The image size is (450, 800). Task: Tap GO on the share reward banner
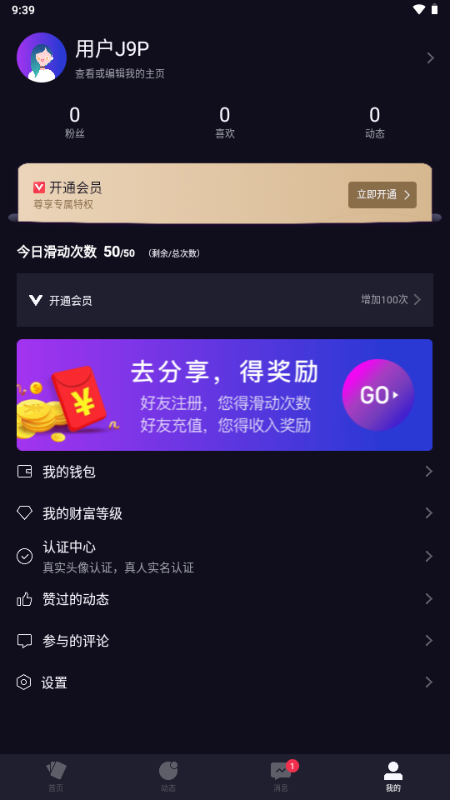coord(378,395)
